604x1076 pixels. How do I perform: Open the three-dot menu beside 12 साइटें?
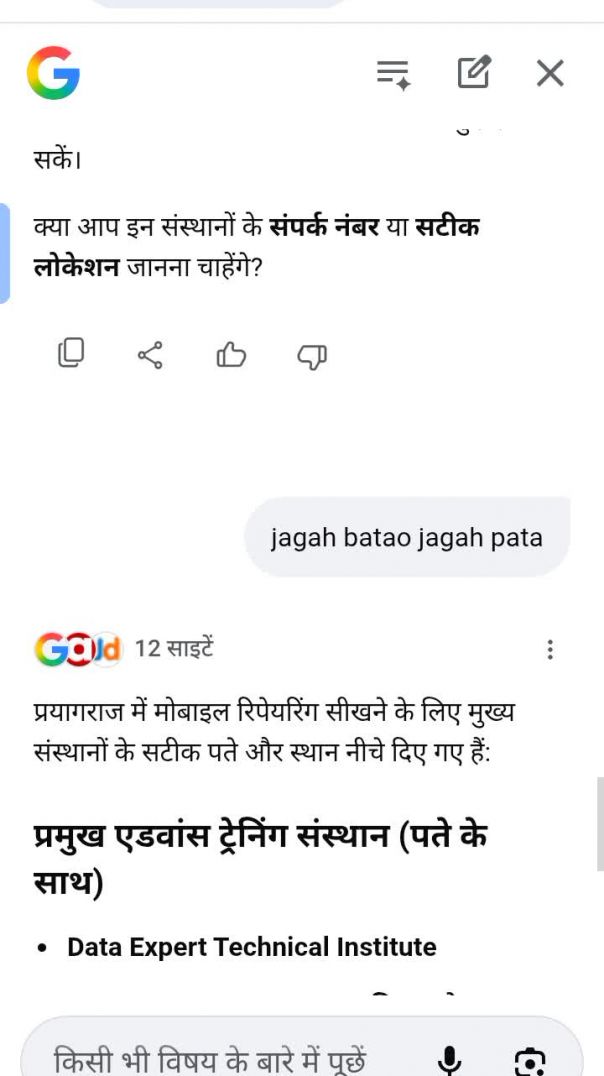(550, 650)
